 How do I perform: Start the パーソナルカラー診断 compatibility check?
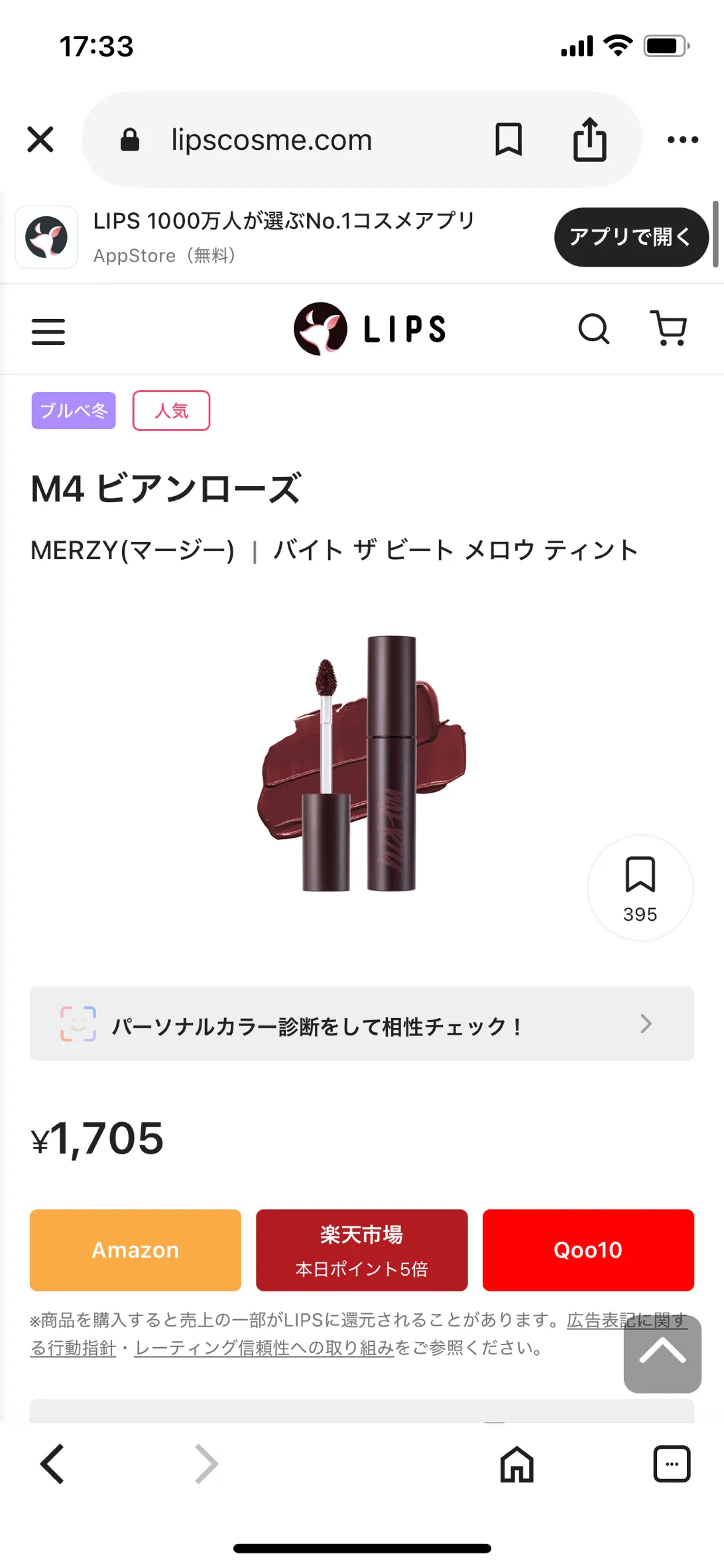coord(361,1024)
